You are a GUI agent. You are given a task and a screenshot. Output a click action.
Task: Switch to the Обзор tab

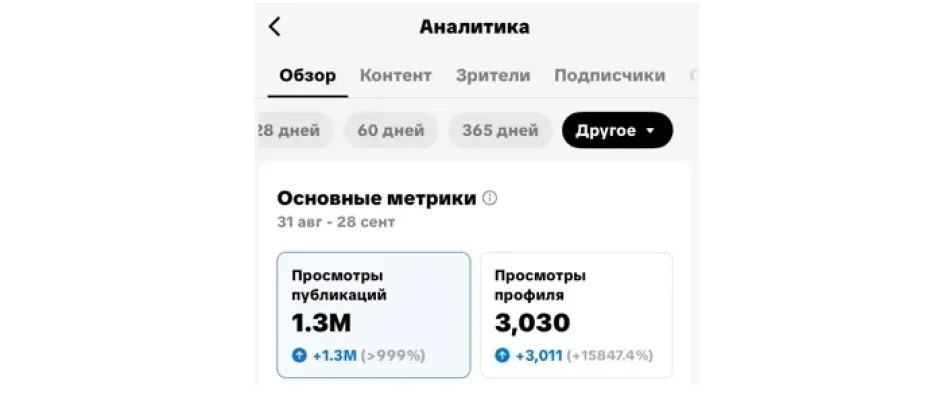click(x=307, y=75)
